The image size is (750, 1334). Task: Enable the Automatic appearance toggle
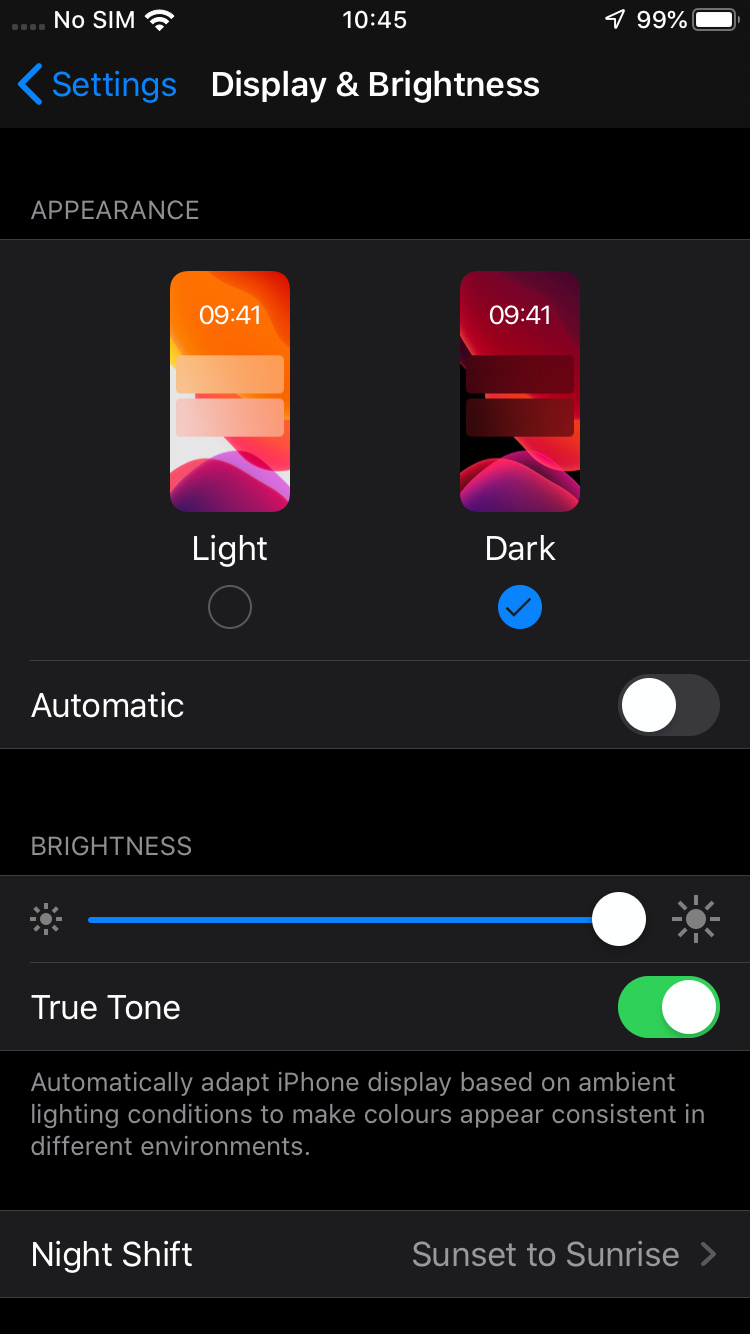pos(668,705)
